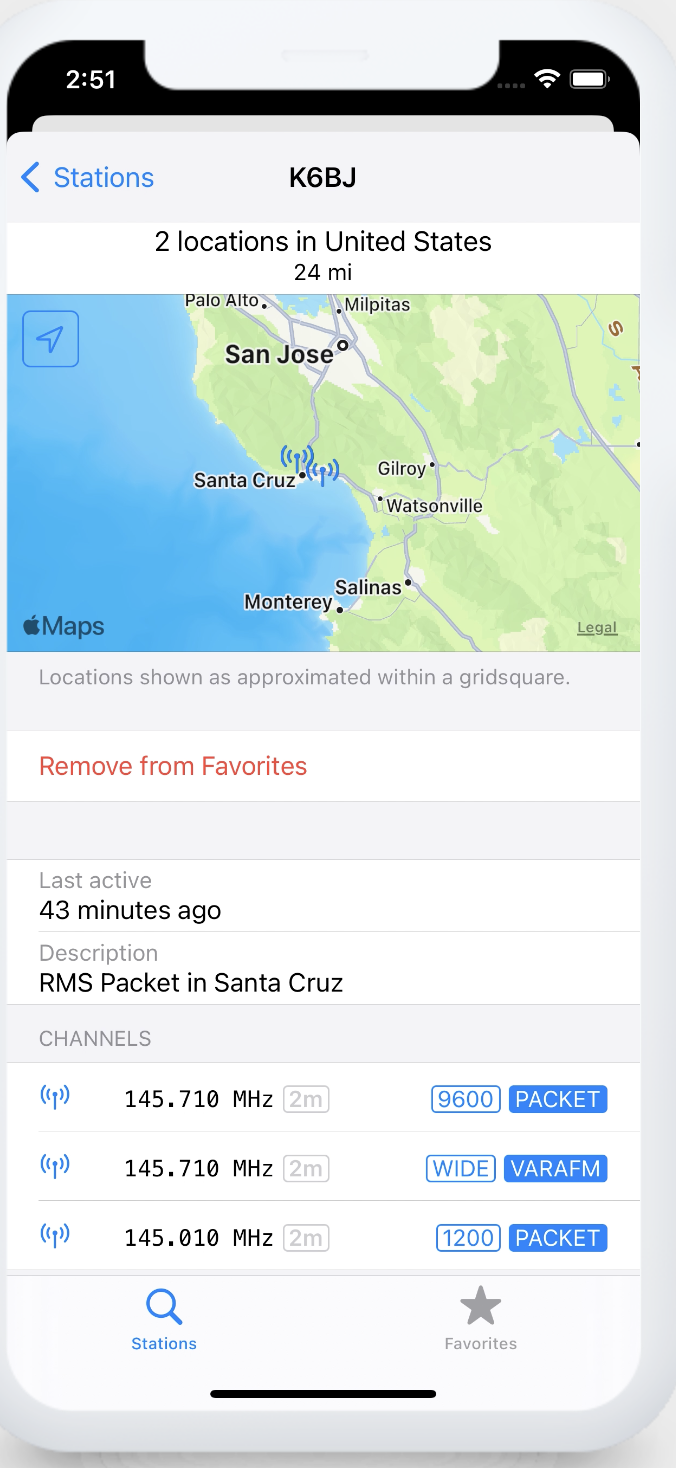
Task: Open 145.710 MHz 9600 PACKET channel
Action: (x=323, y=1098)
